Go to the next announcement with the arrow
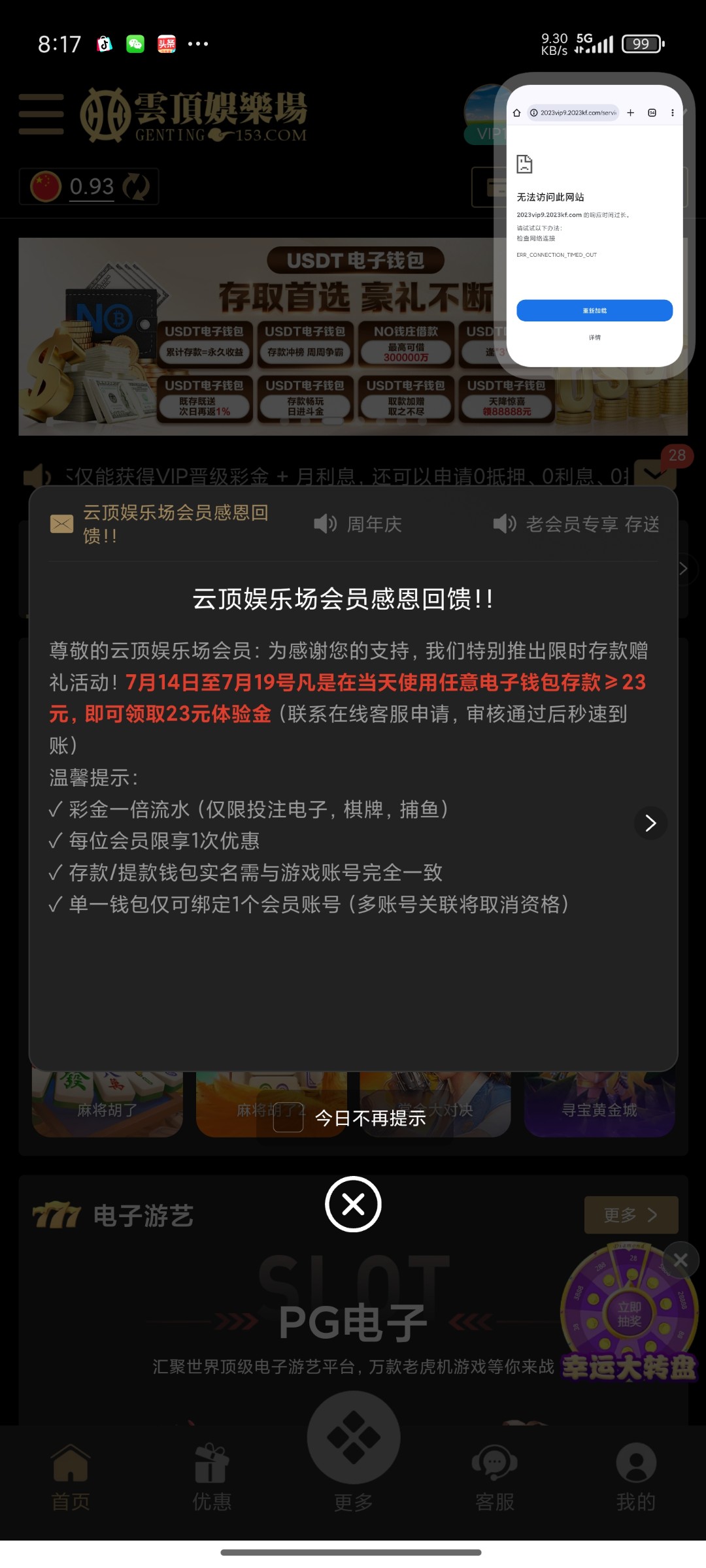This screenshot has height=1568, width=706. coord(650,823)
